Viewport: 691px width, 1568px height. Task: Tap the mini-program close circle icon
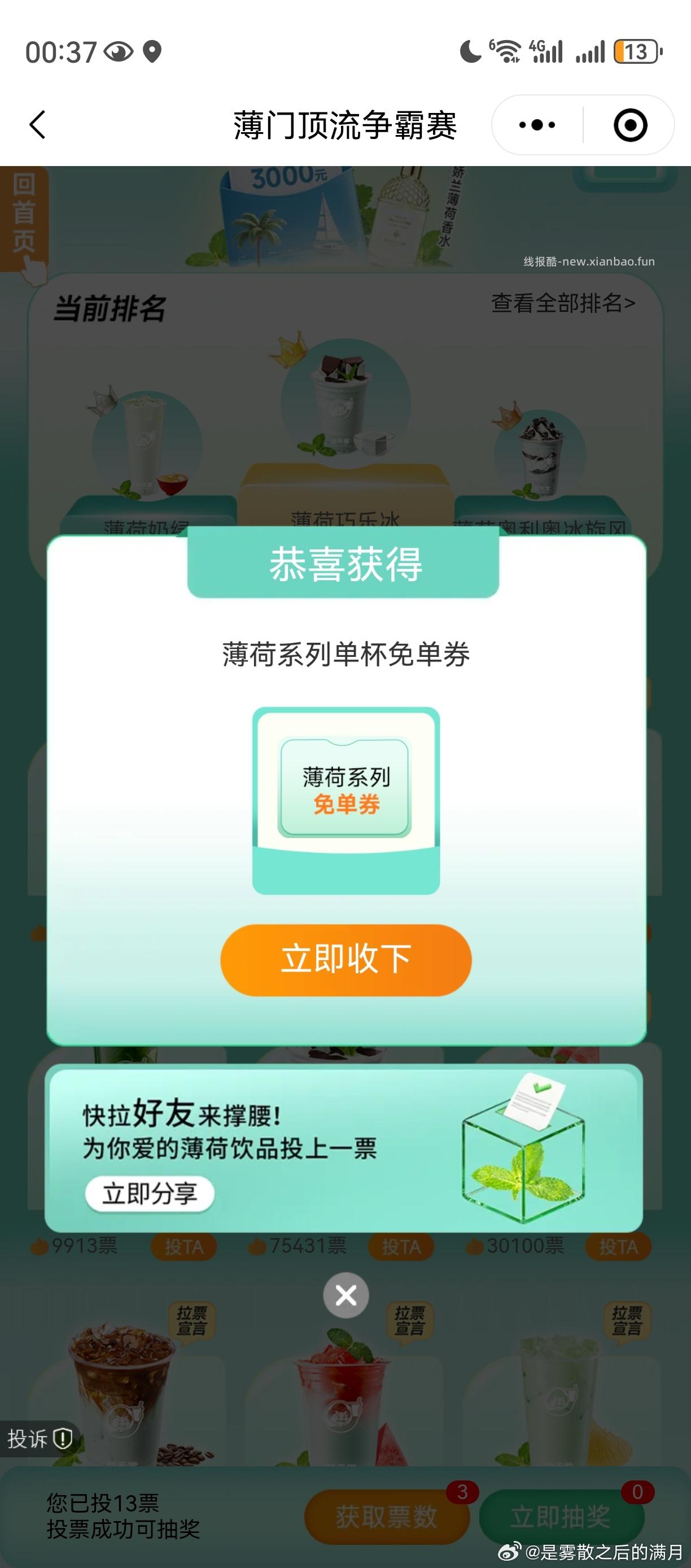(631, 124)
